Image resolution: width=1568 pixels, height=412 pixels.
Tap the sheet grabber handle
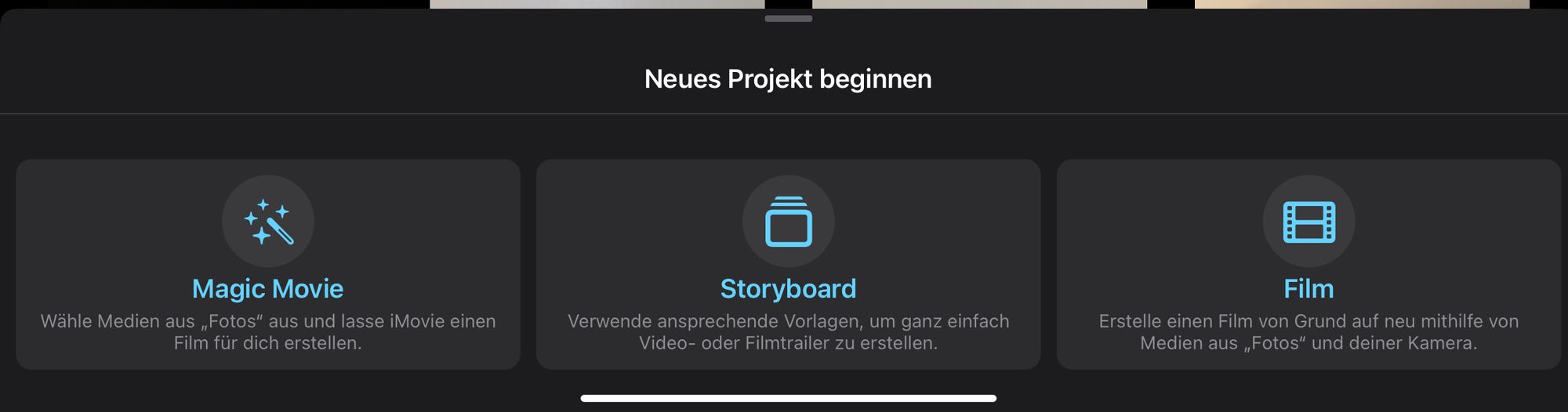click(788, 19)
